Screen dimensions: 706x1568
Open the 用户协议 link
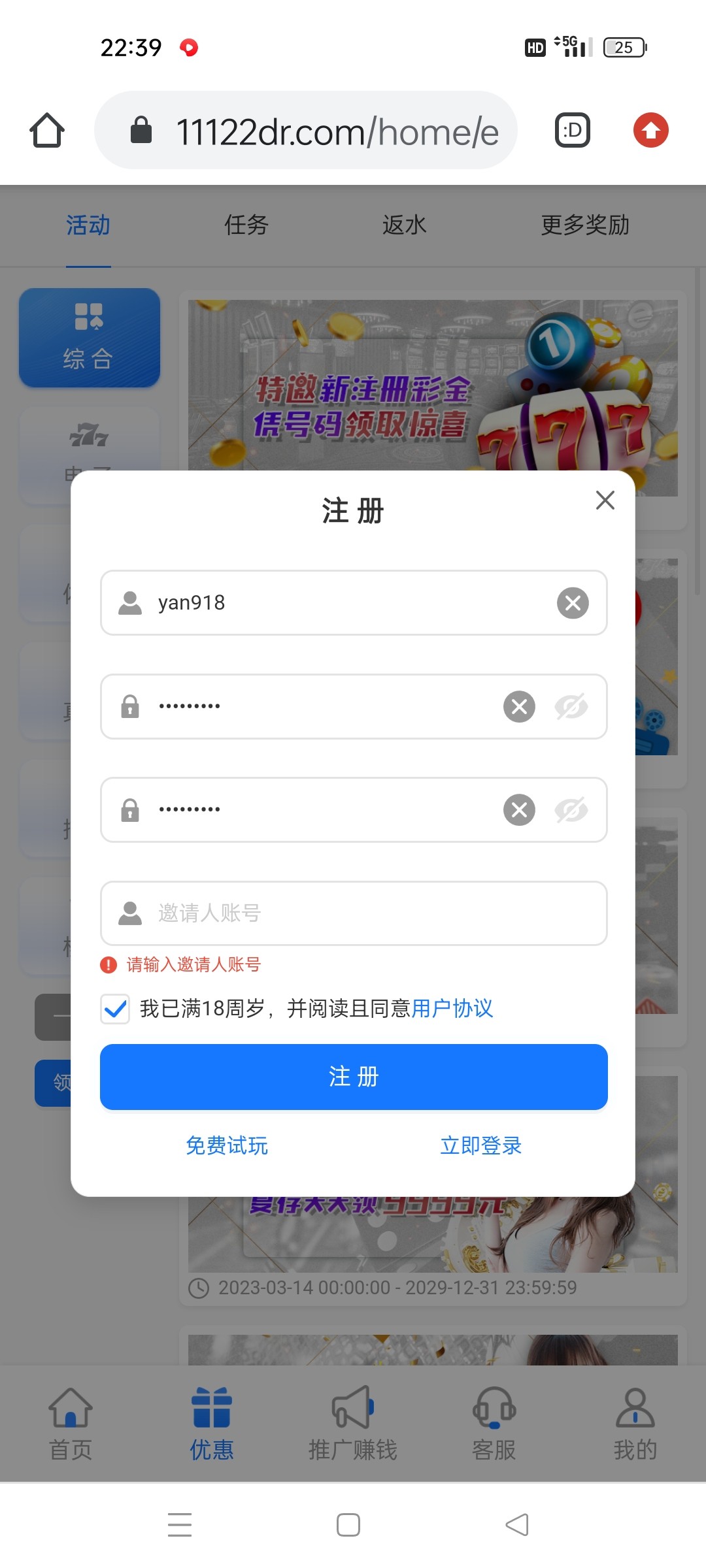coord(452,1009)
